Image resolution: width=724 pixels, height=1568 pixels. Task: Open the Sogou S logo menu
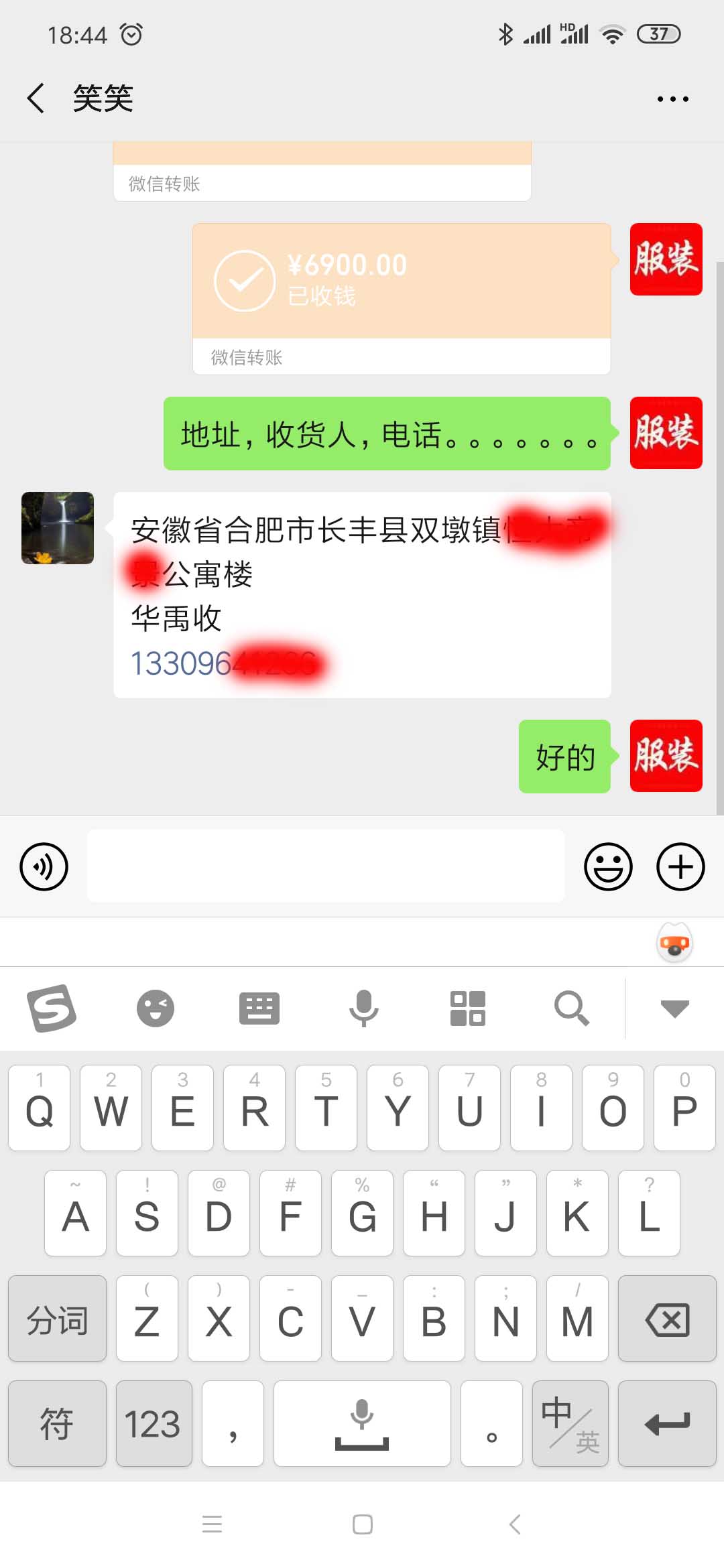[x=52, y=1008]
